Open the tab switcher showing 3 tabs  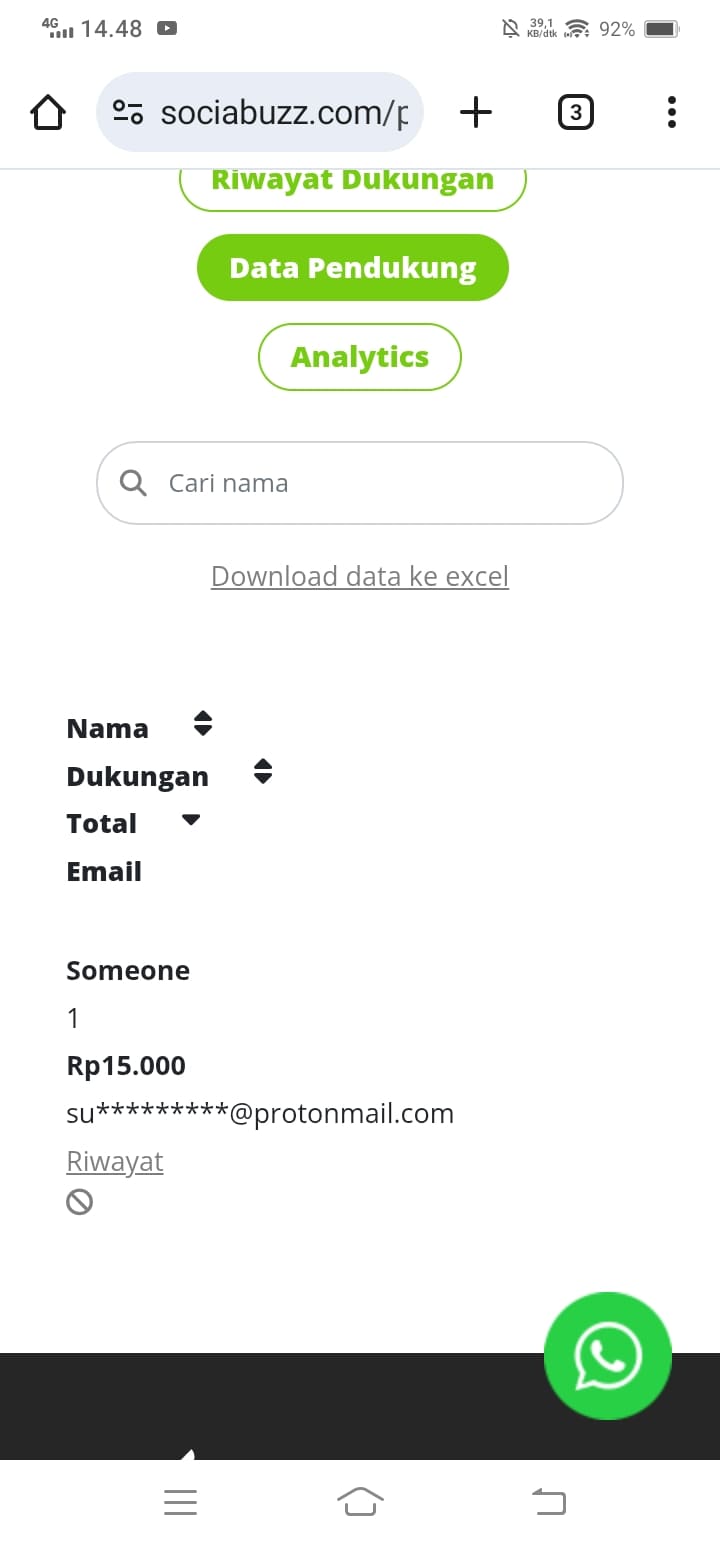click(575, 112)
